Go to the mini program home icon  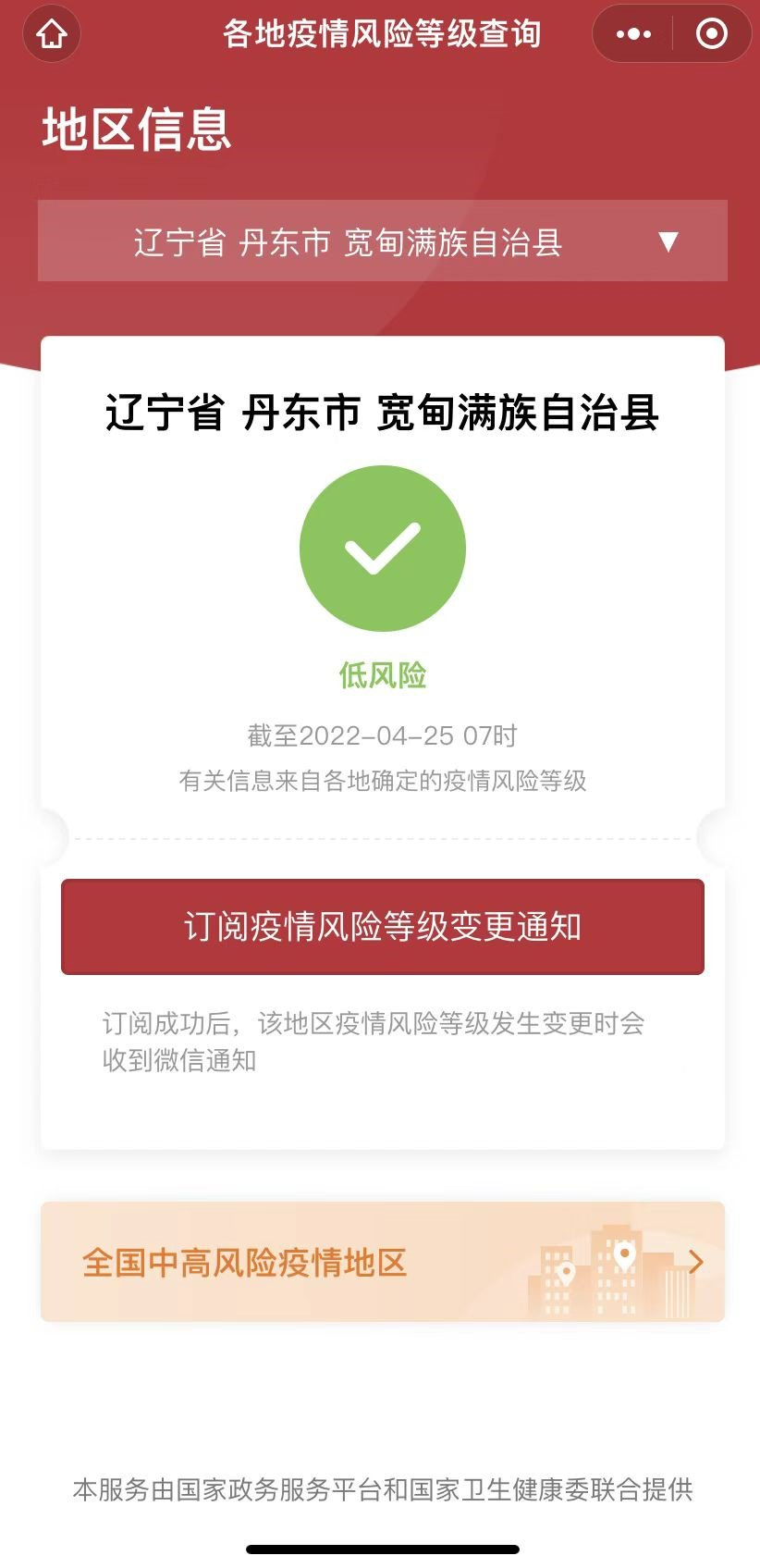coord(52,35)
